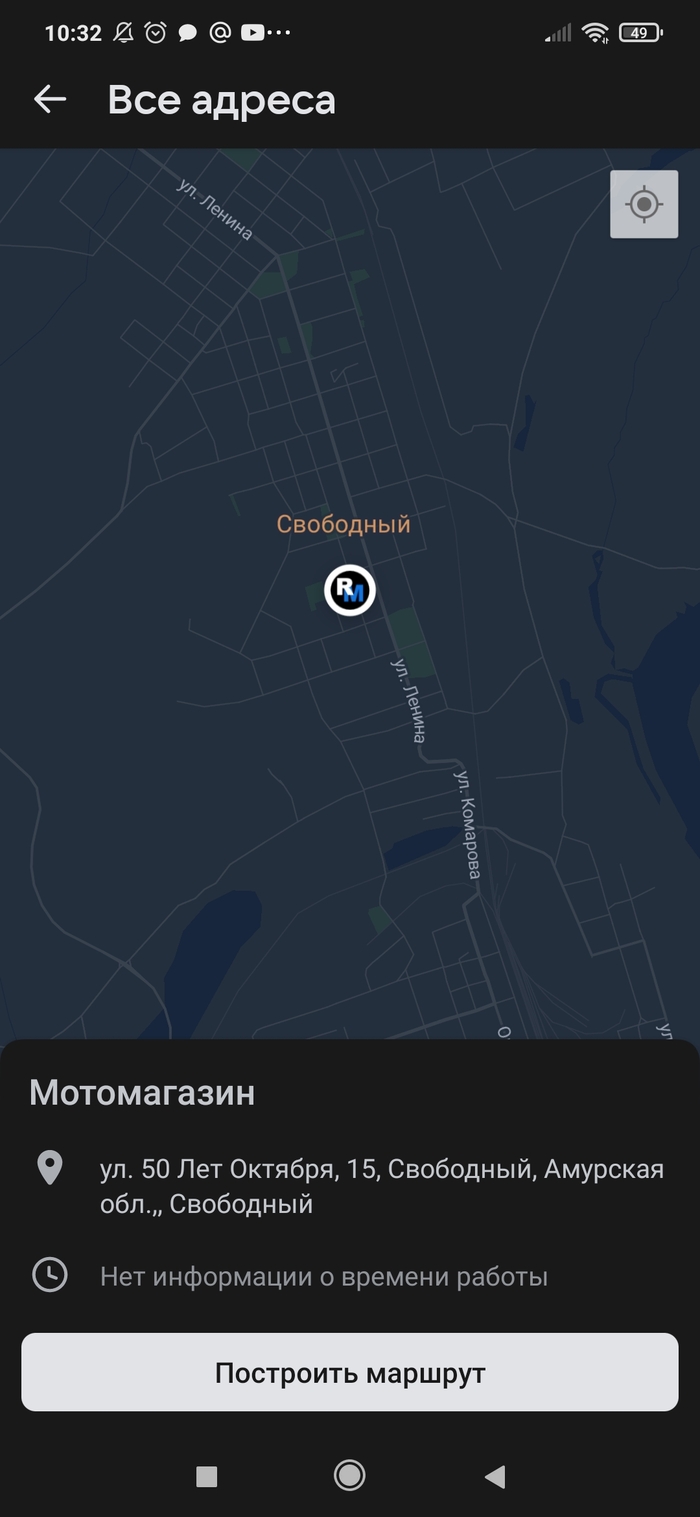Screen dimensions: 700x1517
Task: Go to the home screen
Action: coord(349,1475)
